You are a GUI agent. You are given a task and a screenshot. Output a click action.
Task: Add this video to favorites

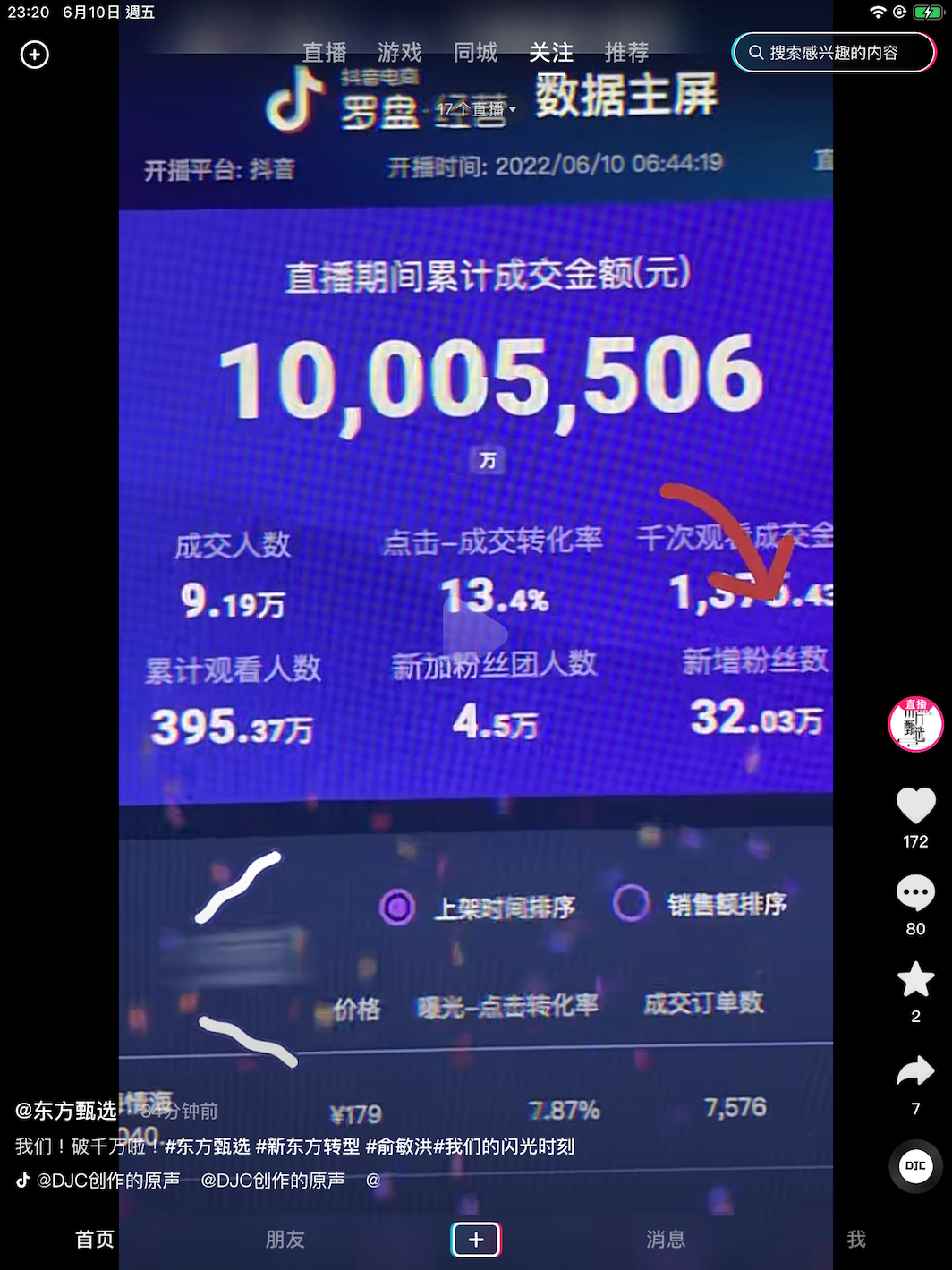tap(915, 980)
